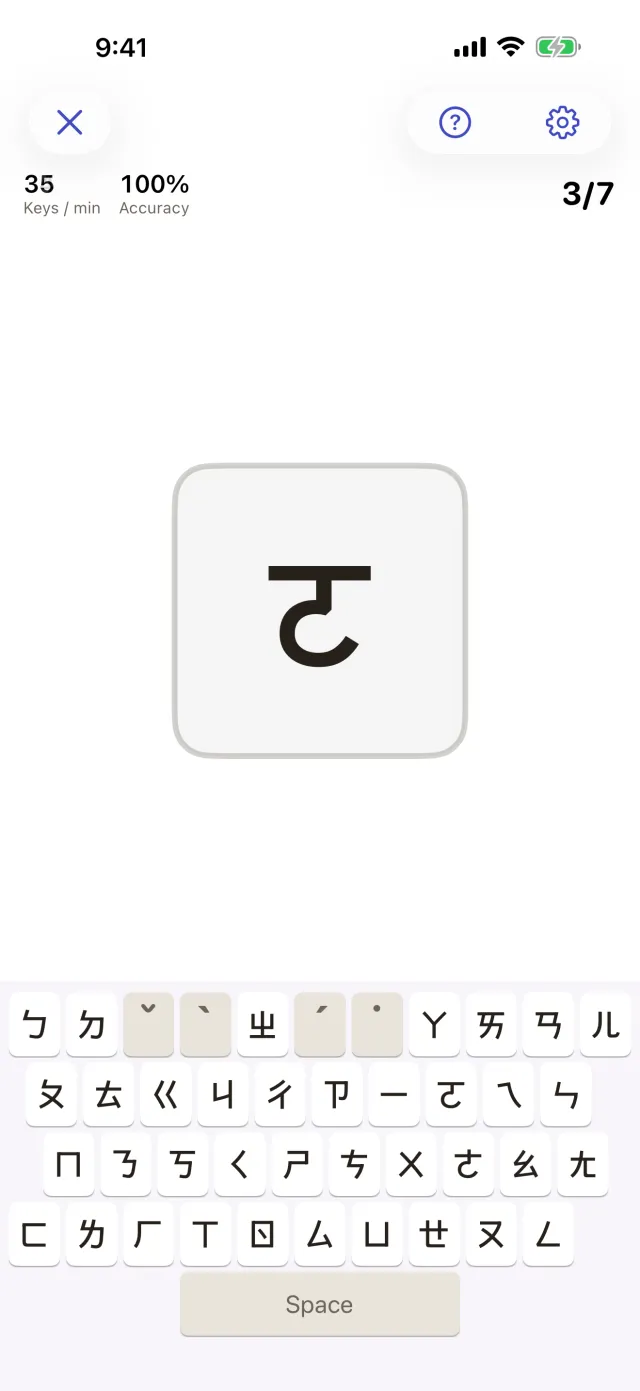Select the ㄚ key
The width and height of the screenshot is (640, 1391).
(435, 1025)
